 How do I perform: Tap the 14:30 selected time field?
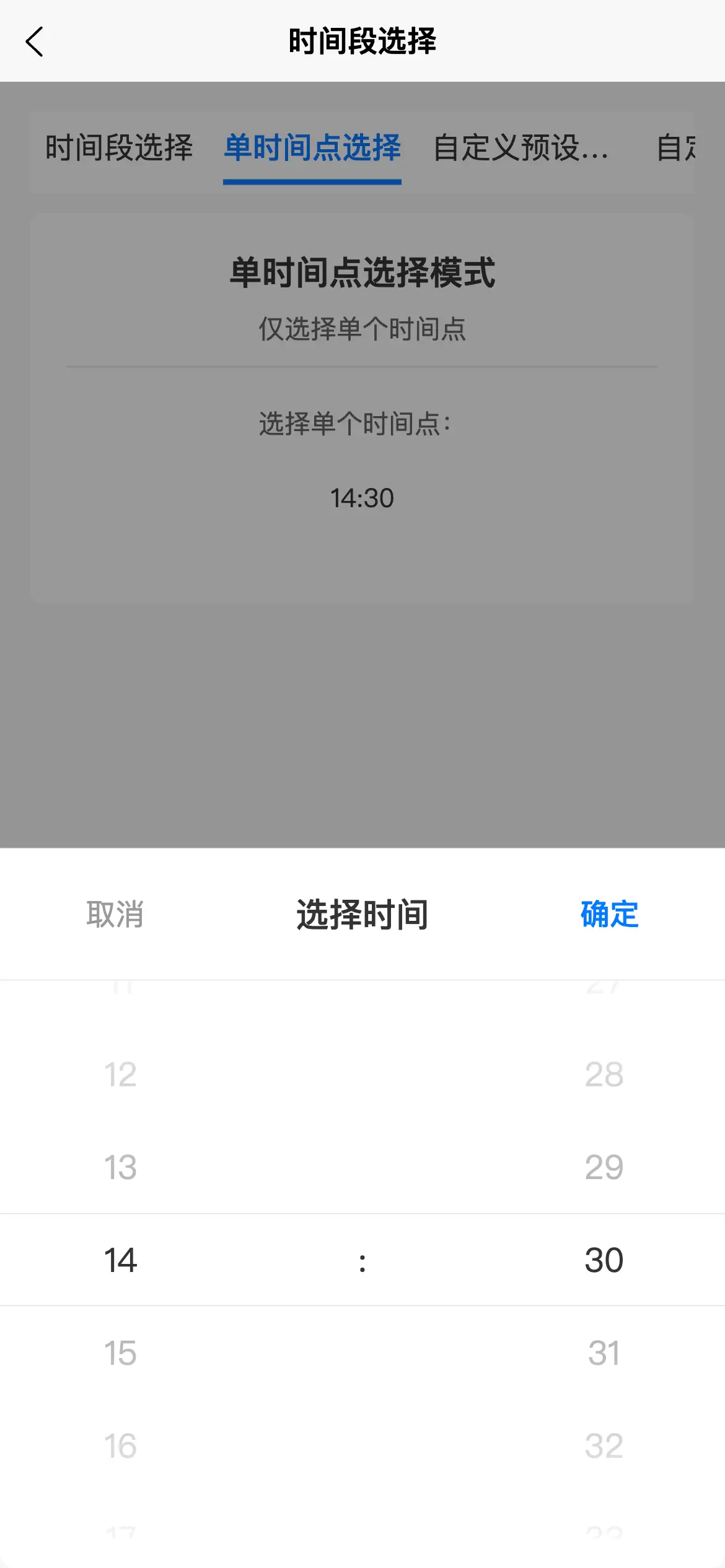362,498
